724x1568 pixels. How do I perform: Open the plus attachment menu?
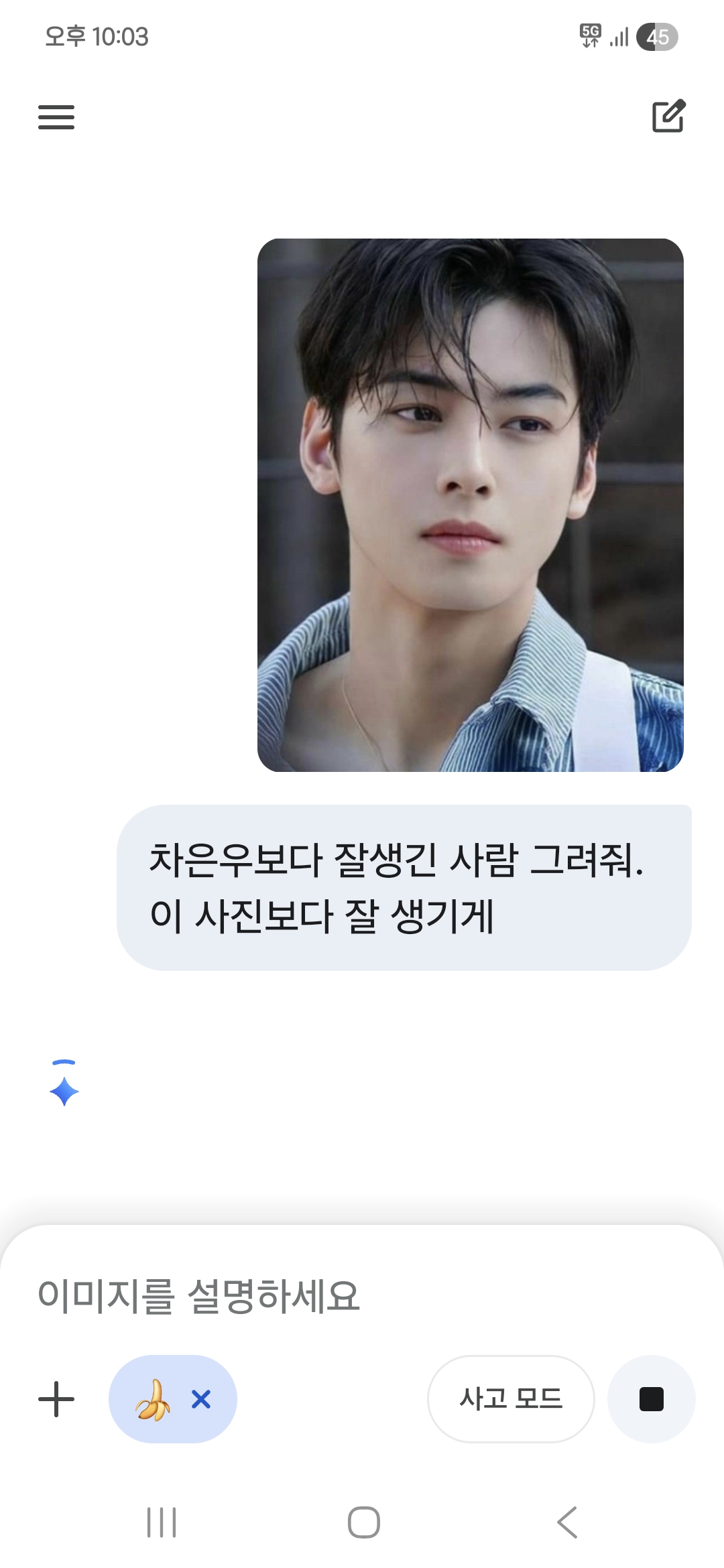(56, 1399)
